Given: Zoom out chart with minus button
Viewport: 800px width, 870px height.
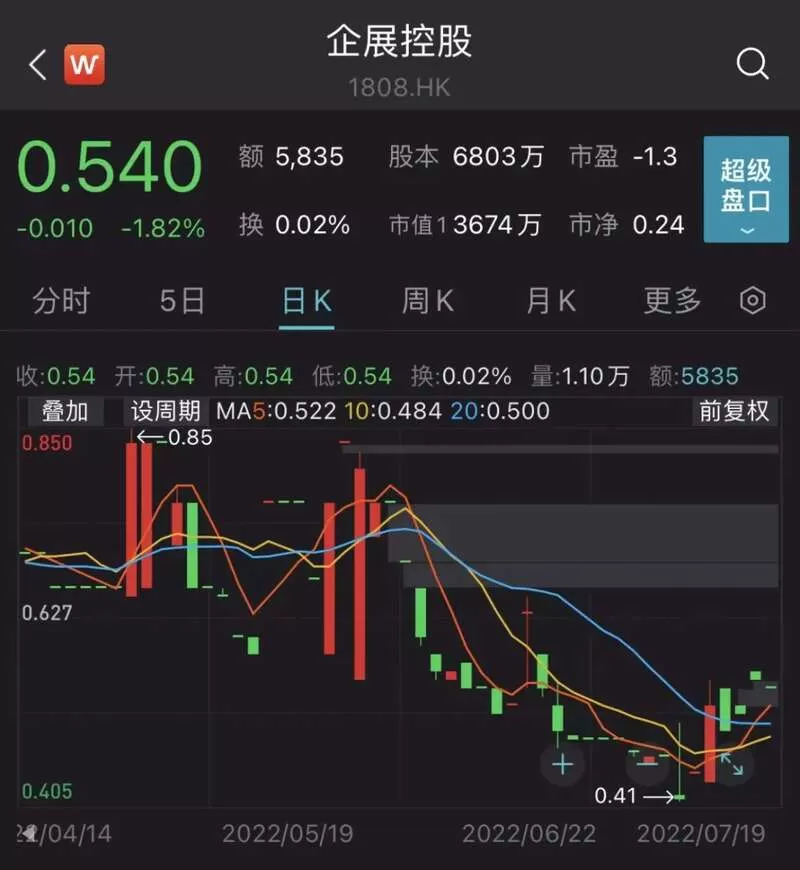Looking at the screenshot, I should coord(647,764).
